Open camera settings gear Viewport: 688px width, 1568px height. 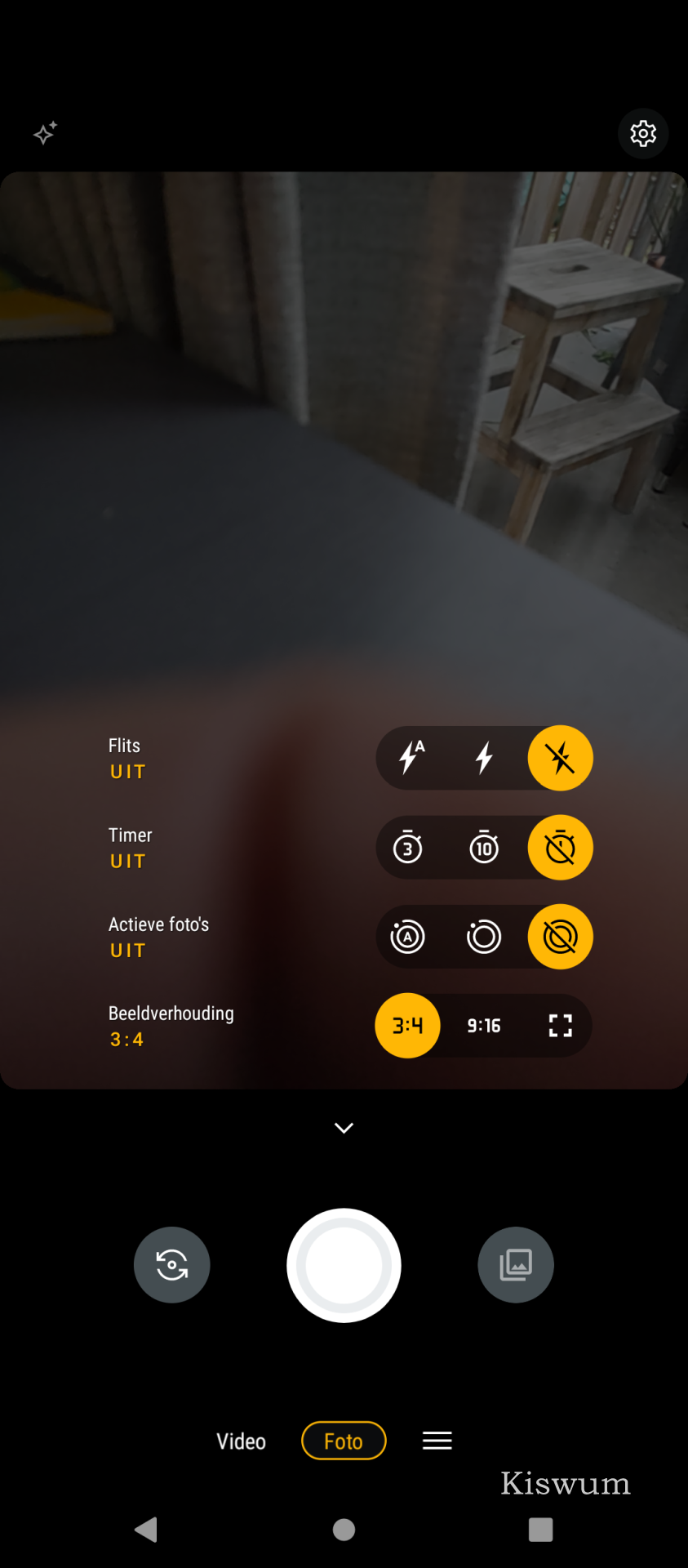643,133
